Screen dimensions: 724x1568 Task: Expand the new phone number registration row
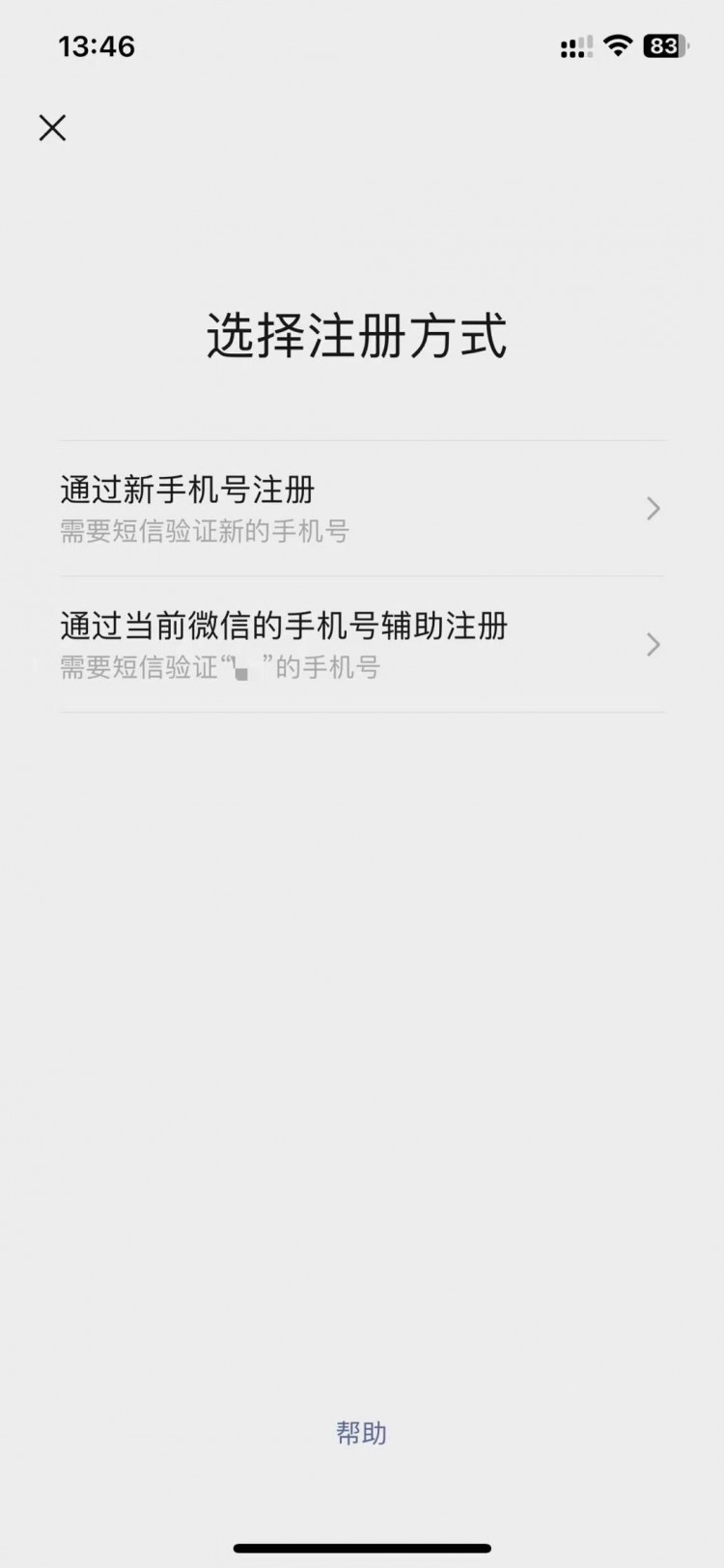pyautogui.click(x=362, y=509)
